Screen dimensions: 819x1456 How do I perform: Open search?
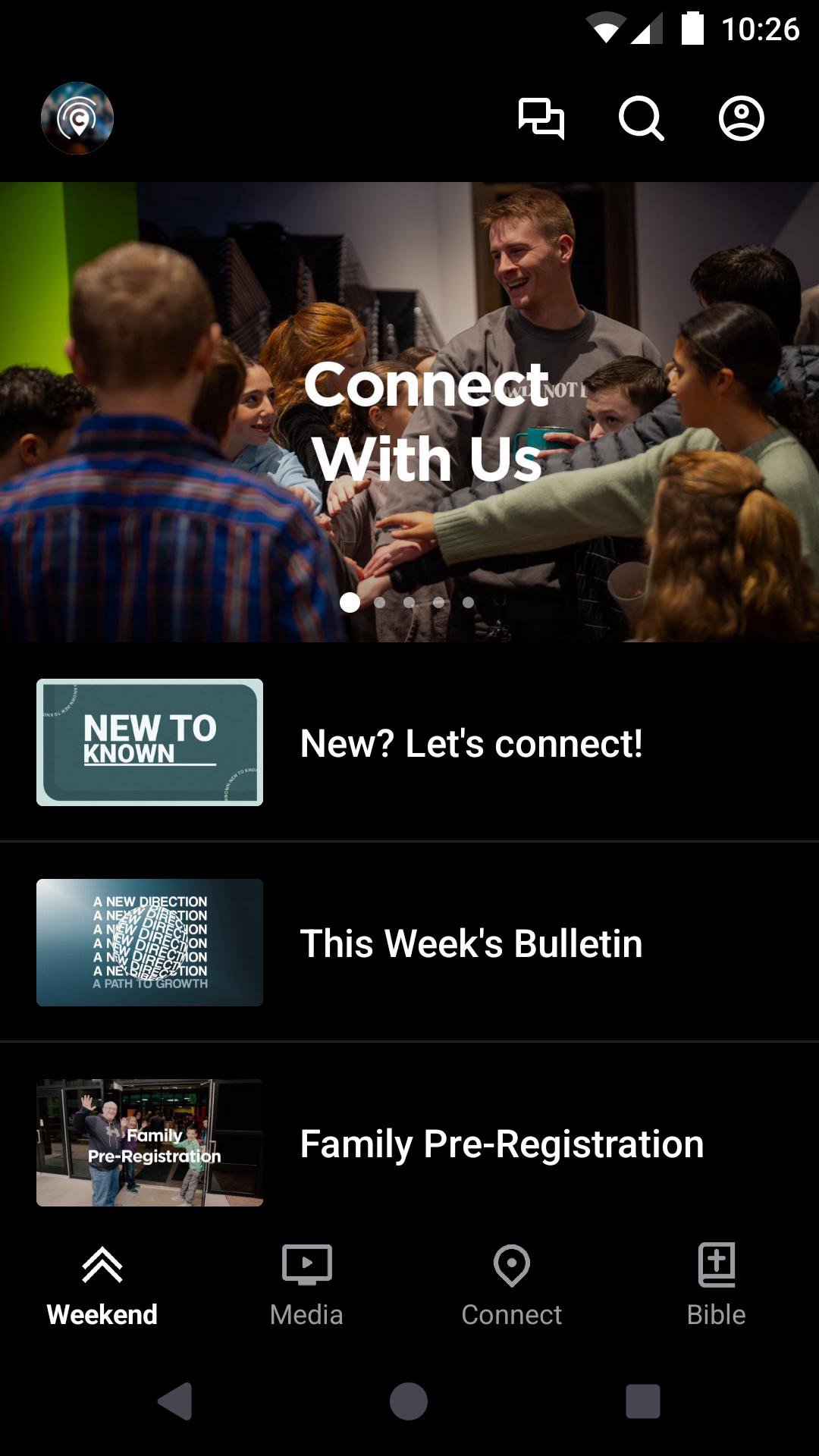641,118
